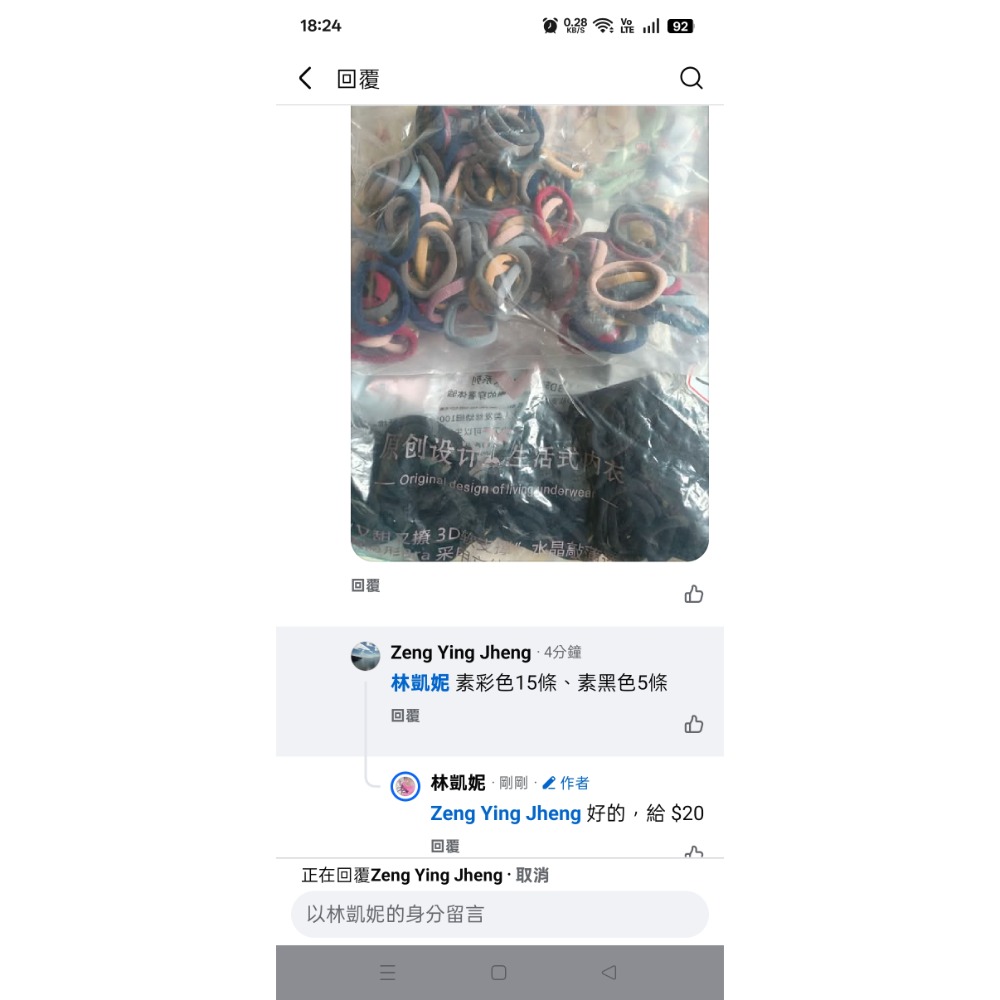Viewport: 1000px width, 1000px height.
Task: Reply to Zeng Ying Jheng's comment
Action: pyautogui.click(x=405, y=716)
